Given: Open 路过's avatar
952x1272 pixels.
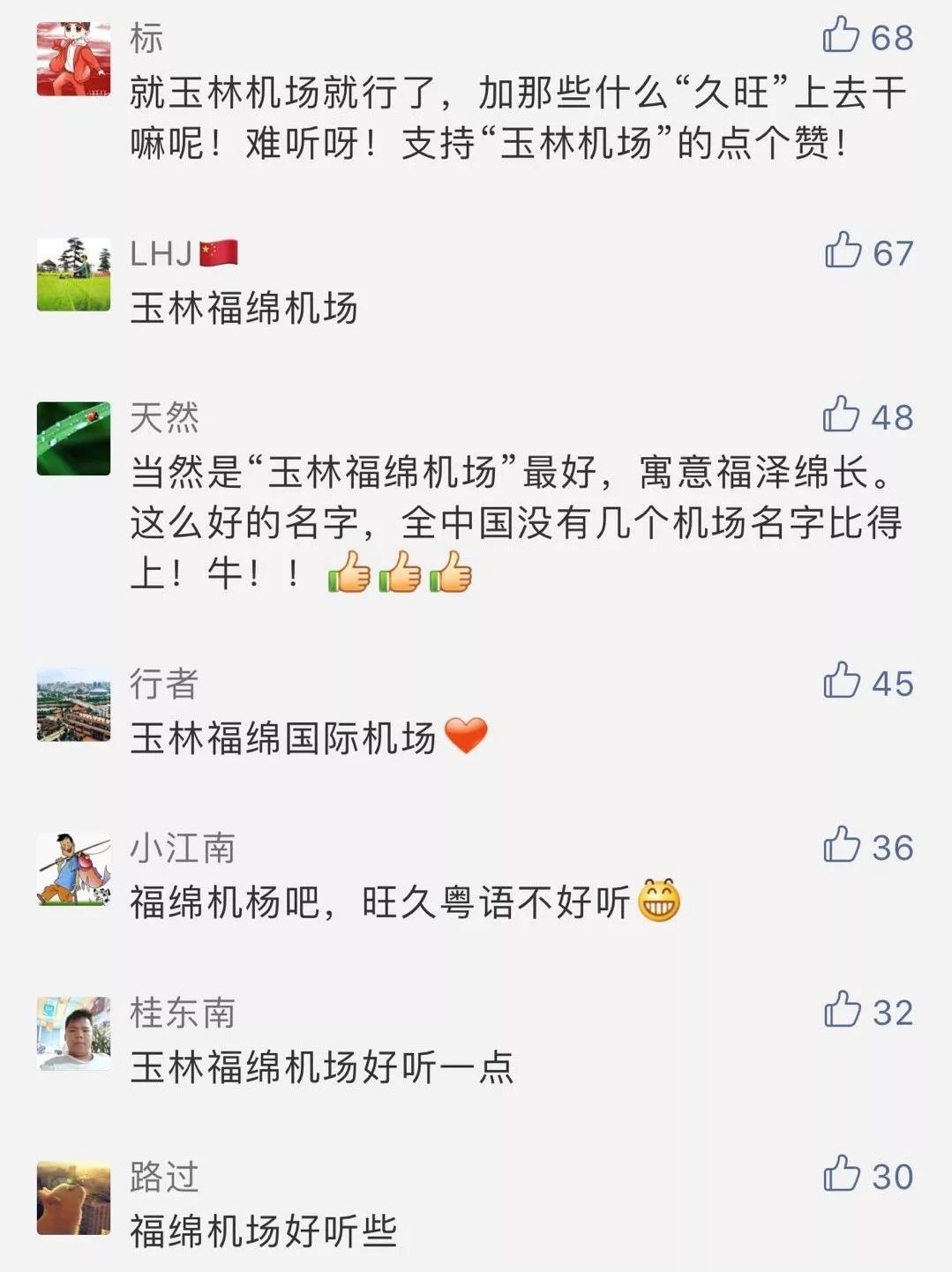Looking at the screenshot, I should 74,1198.
